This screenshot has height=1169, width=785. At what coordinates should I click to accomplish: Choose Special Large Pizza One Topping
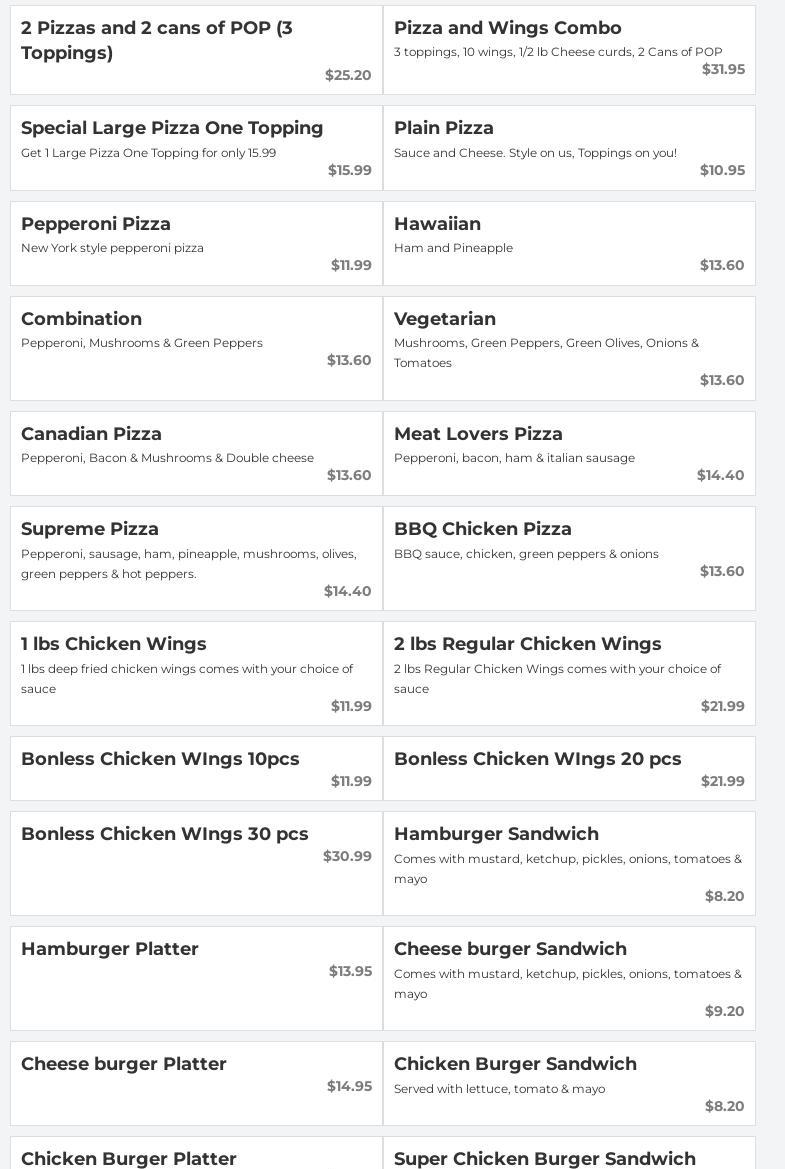[196, 148]
